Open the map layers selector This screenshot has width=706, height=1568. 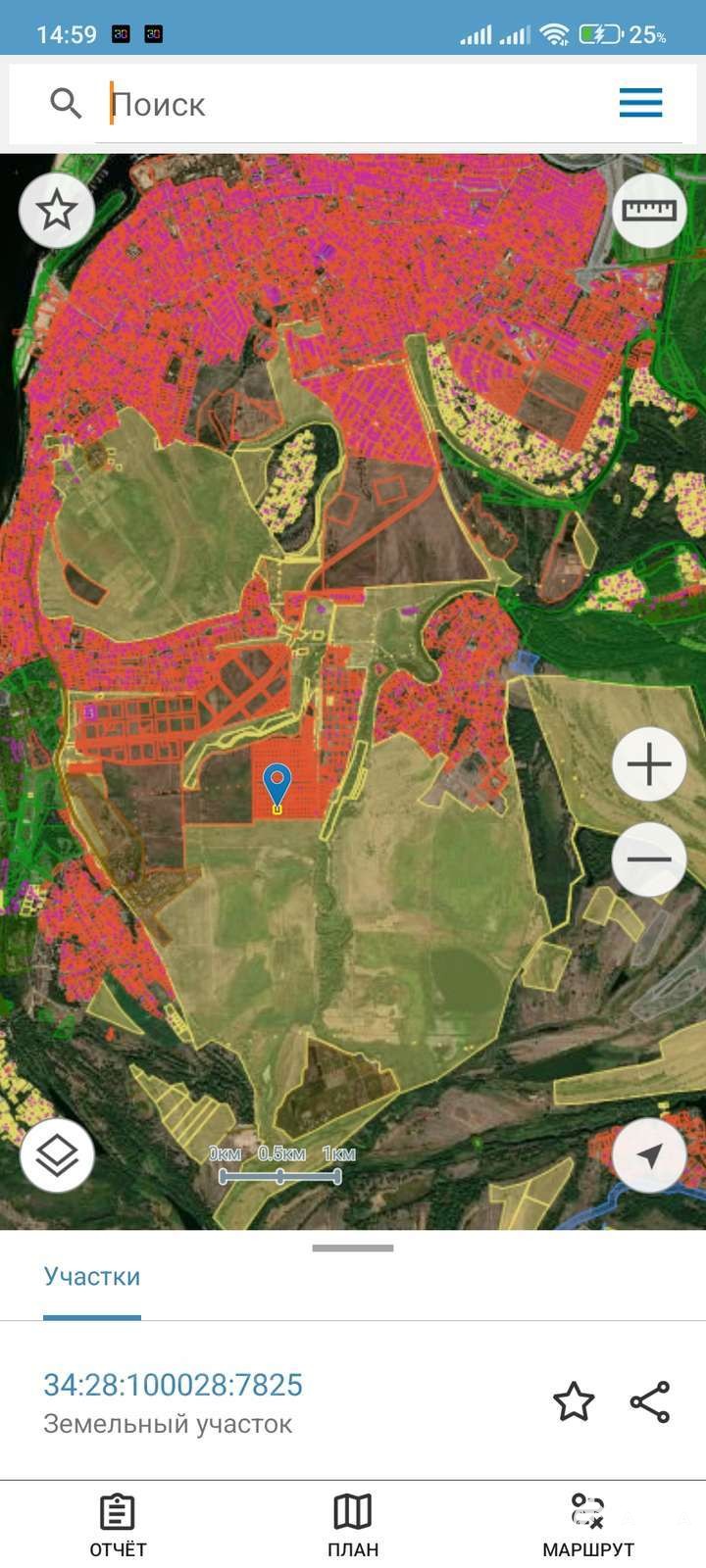tap(57, 1155)
